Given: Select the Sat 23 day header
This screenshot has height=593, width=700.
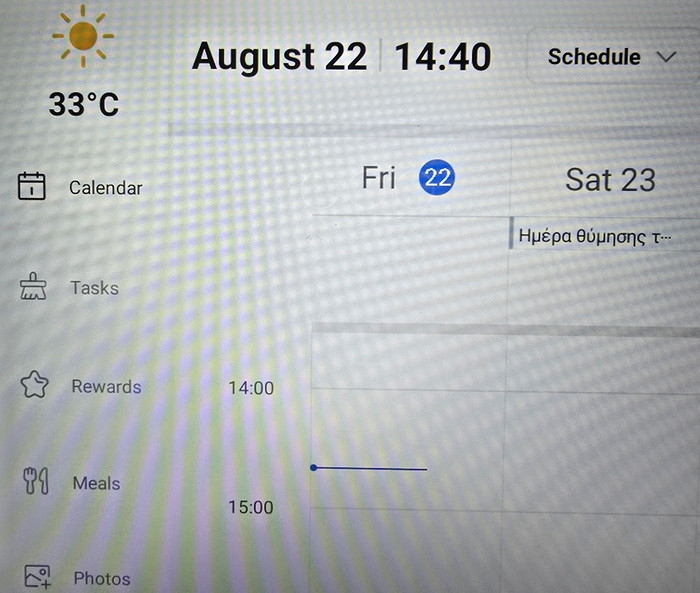Looking at the screenshot, I should (x=609, y=179).
